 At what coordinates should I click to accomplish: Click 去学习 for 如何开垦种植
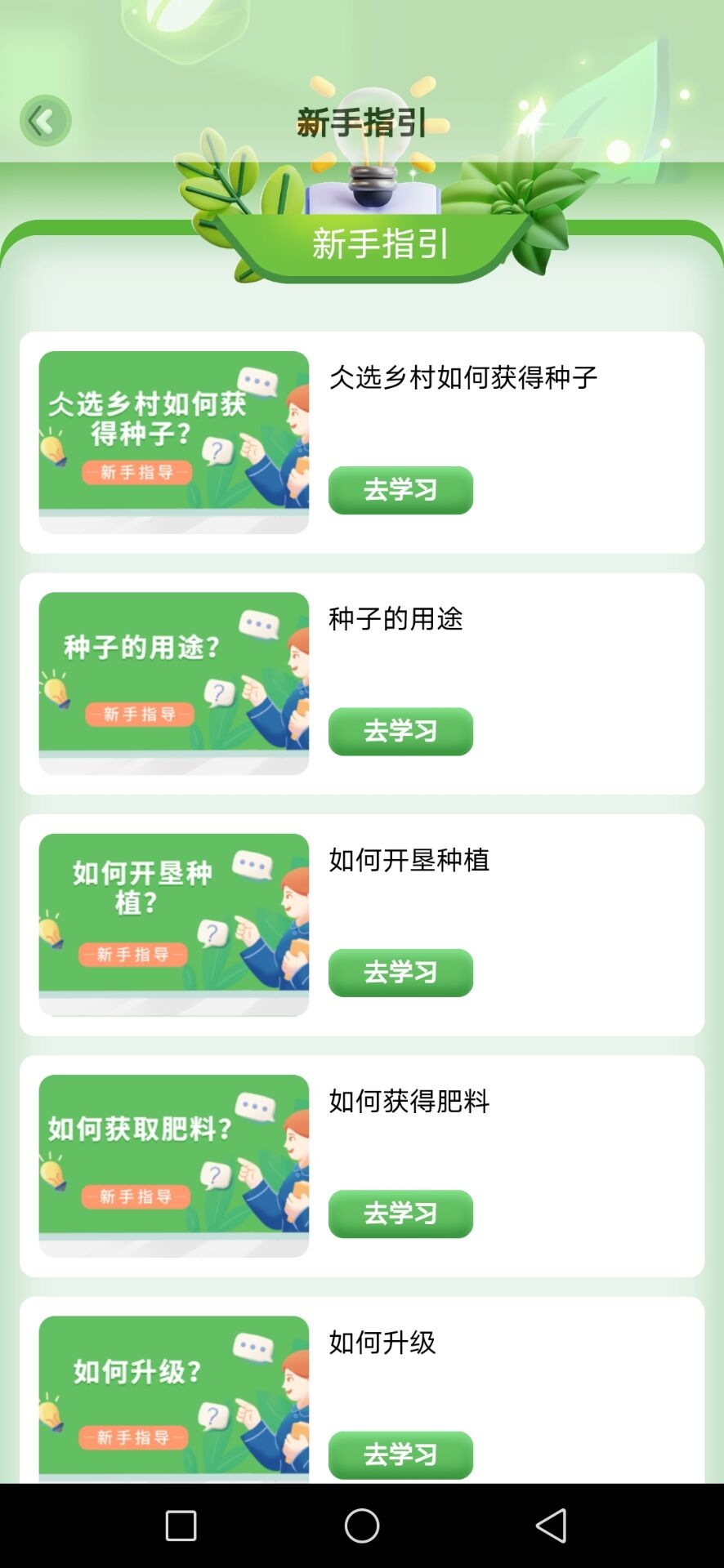point(400,972)
